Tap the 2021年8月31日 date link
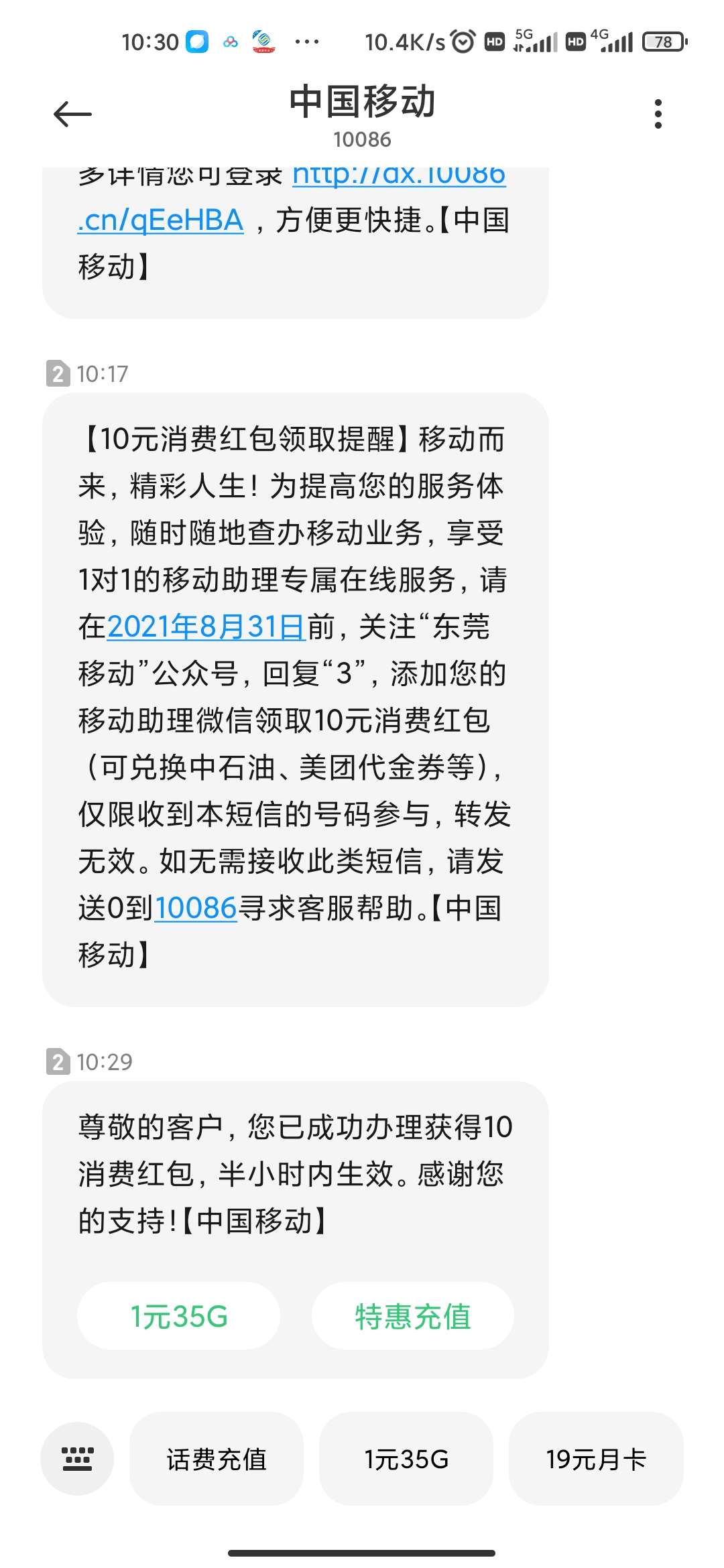This screenshot has width=724, height=1568. point(206,627)
